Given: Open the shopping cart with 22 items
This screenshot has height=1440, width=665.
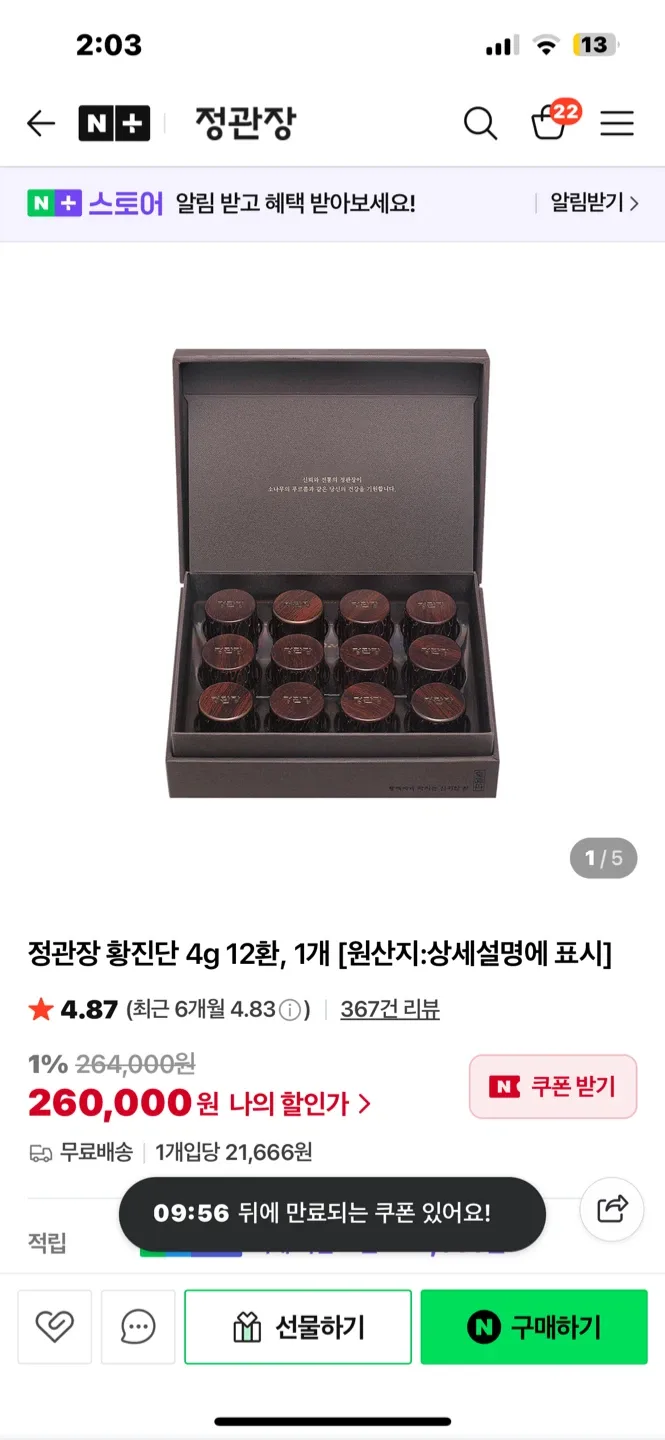Looking at the screenshot, I should pyautogui.click(x=549, y=123).
